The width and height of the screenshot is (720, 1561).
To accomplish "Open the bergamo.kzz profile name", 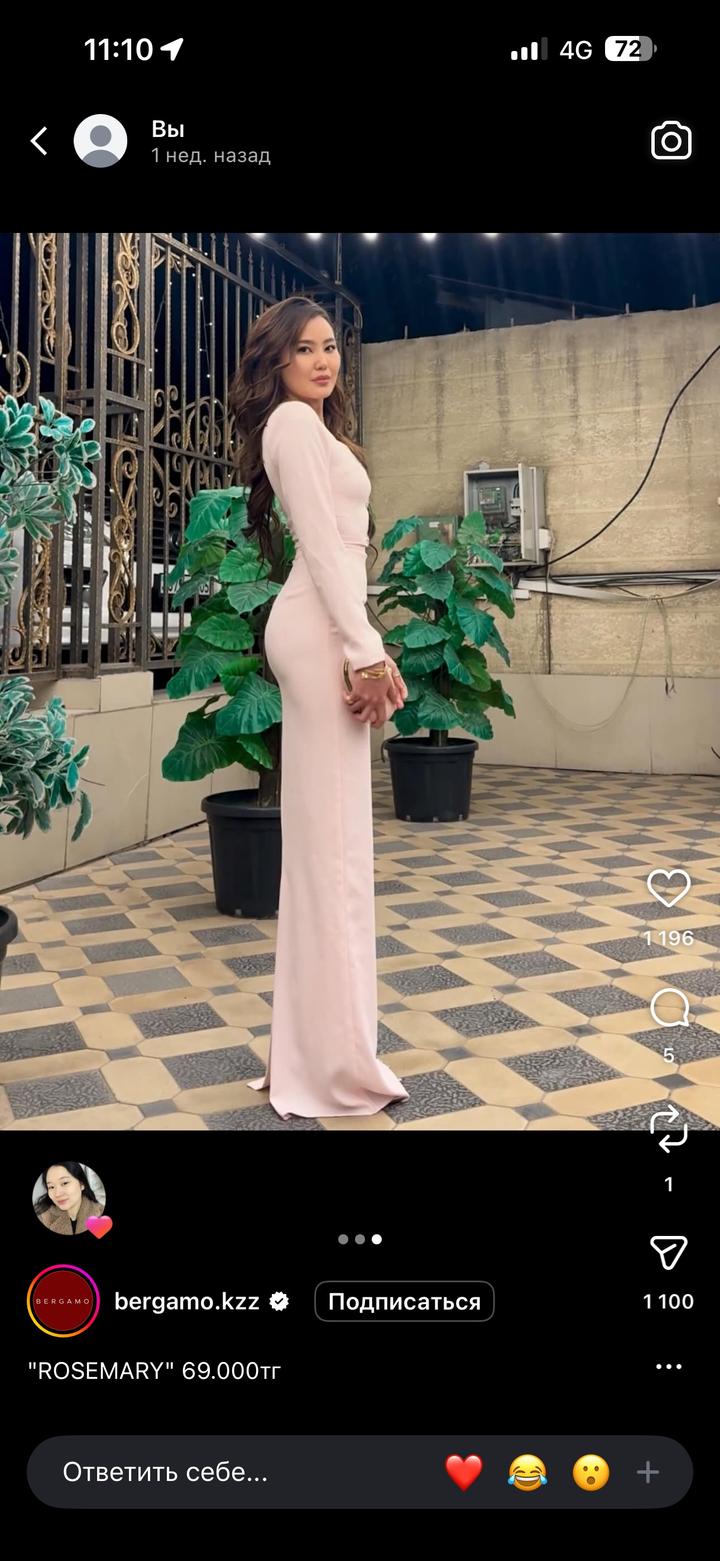I will (187, 1302).
